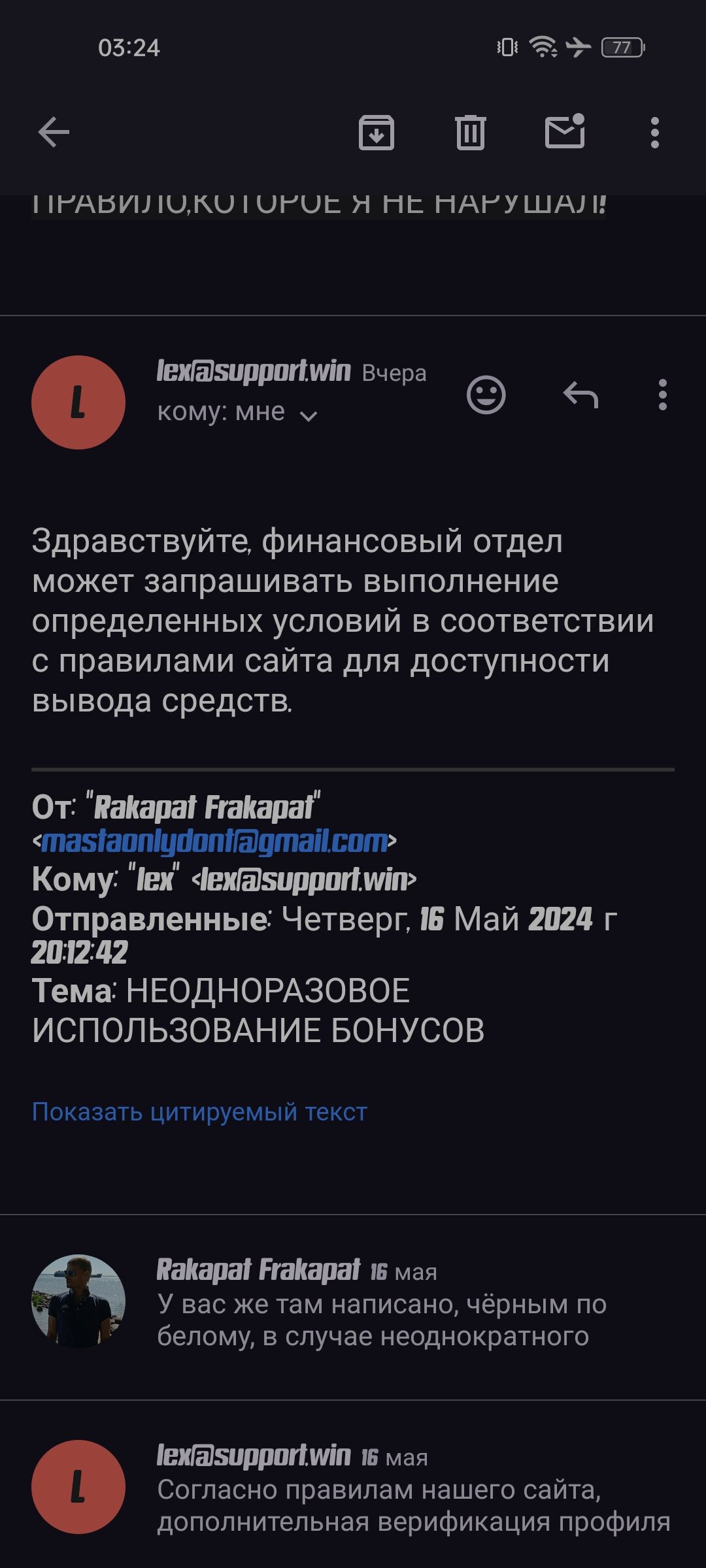Go back to the inbox
This screenshot has height=1568, width=706.
(x=54, y=133)
